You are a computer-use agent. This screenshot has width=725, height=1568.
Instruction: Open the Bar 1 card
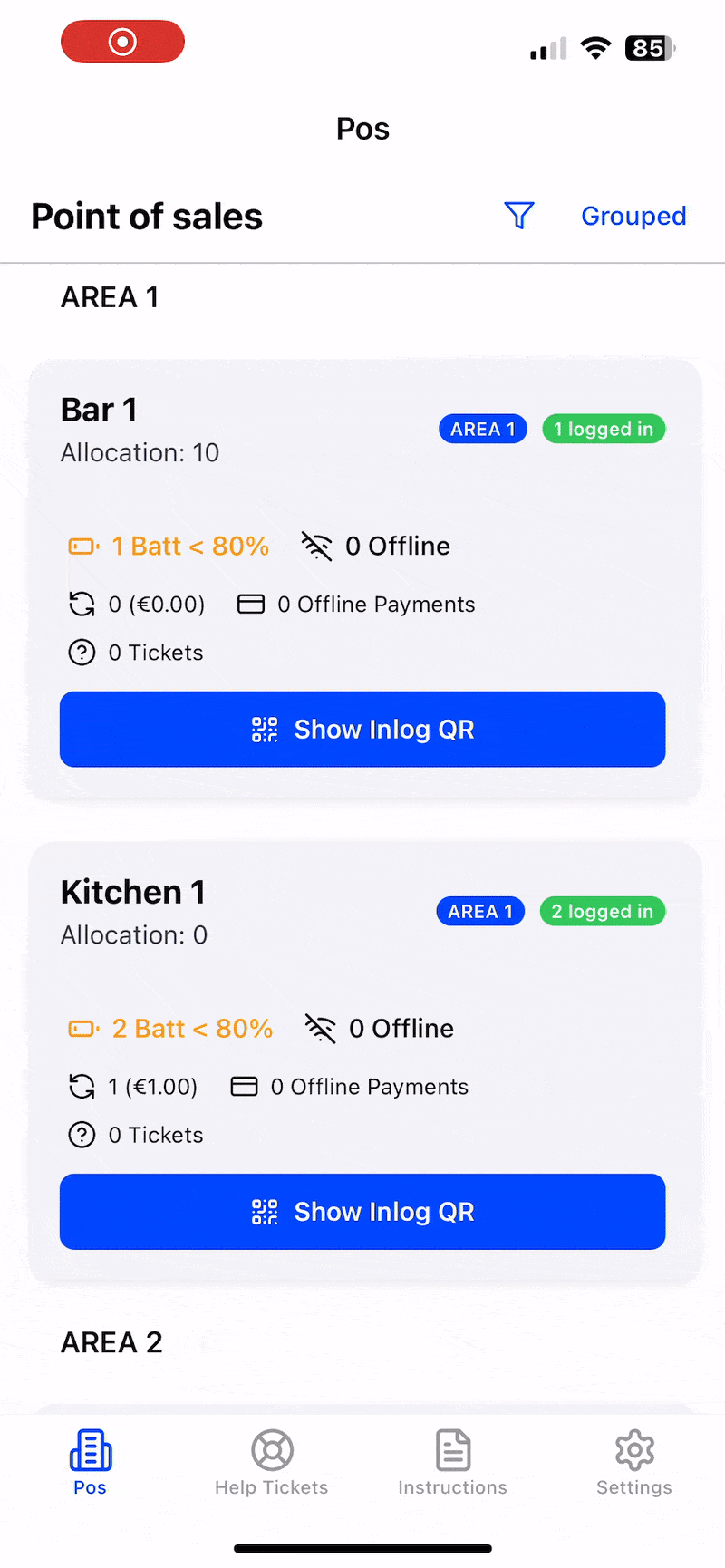[x=365, y=580]
